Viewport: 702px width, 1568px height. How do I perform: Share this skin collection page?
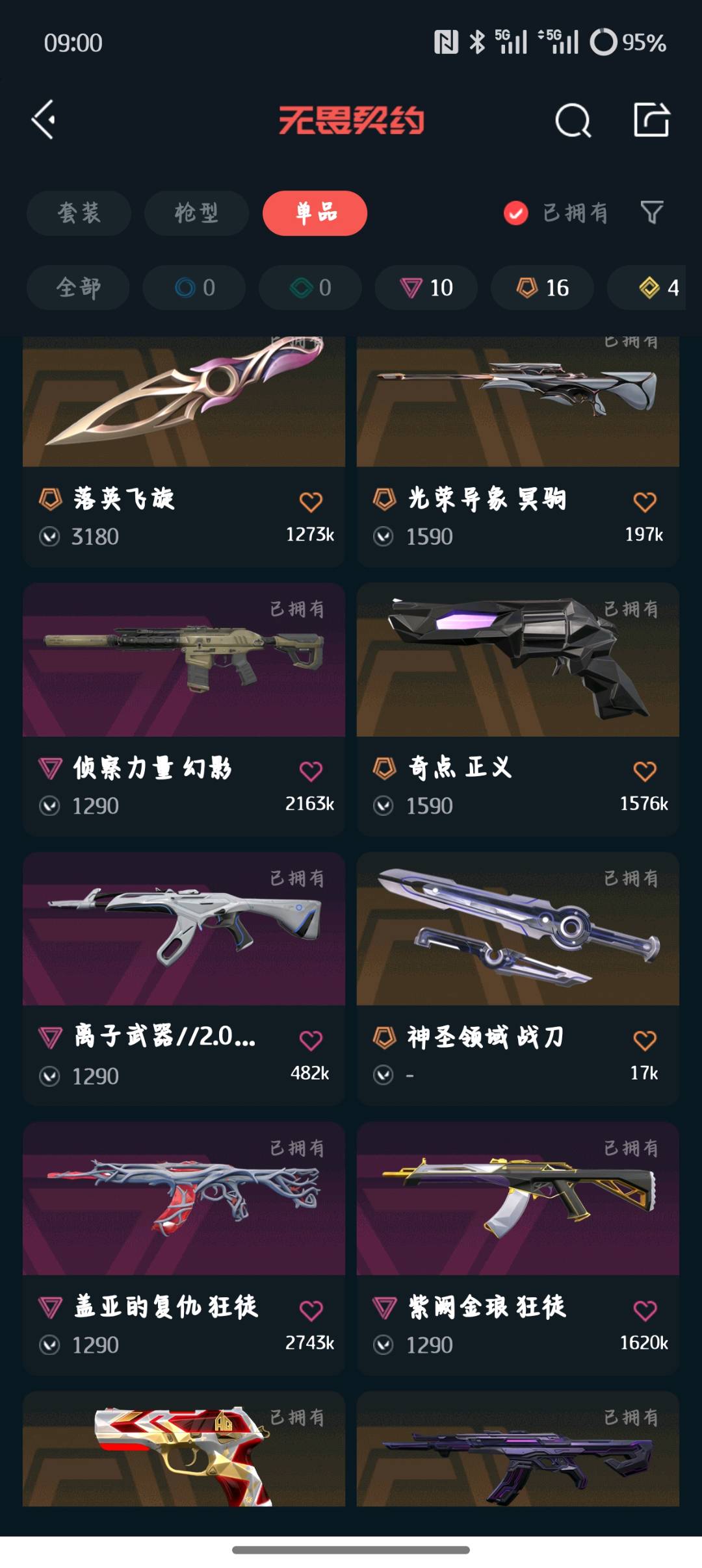[x=651, y=120]
